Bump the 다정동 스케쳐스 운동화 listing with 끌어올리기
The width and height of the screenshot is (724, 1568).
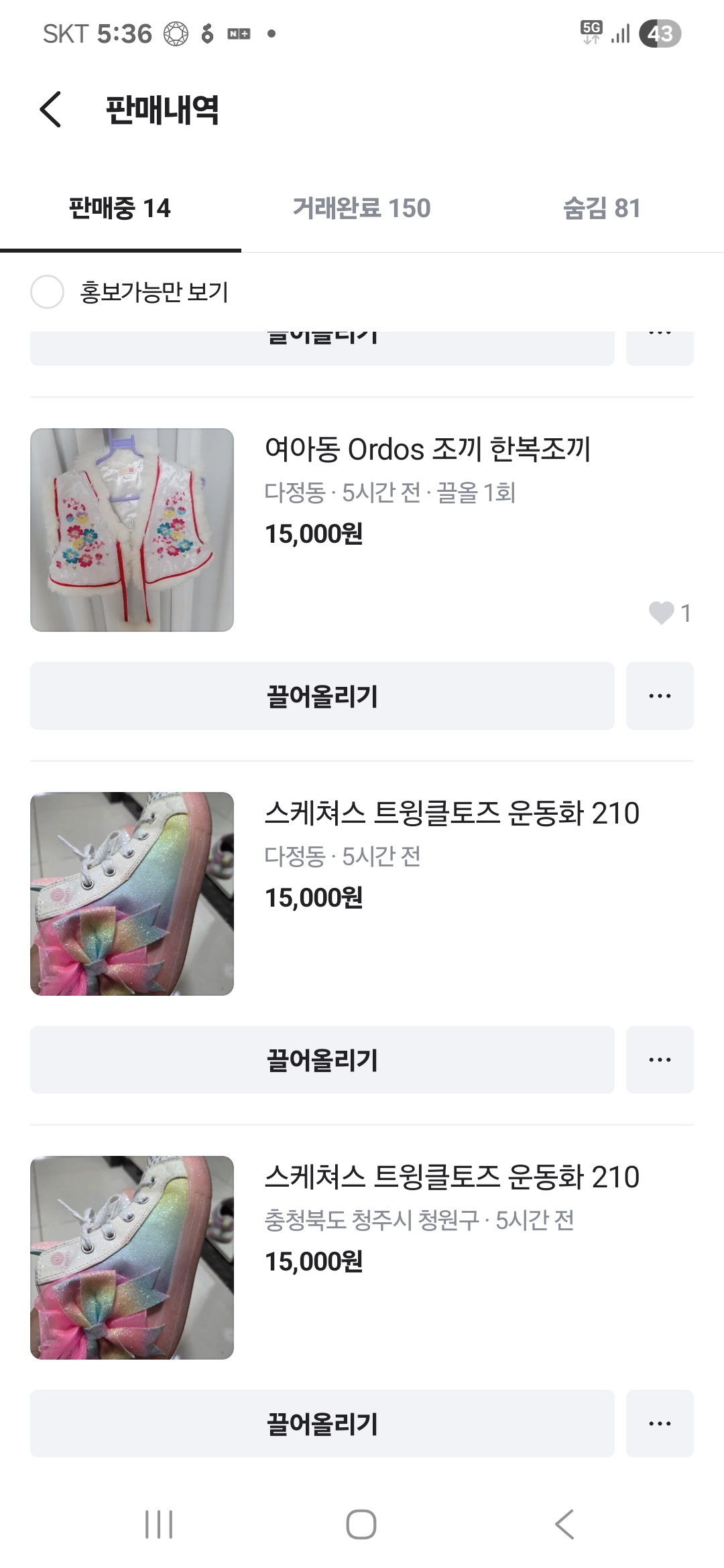(x=322, y=1059)
